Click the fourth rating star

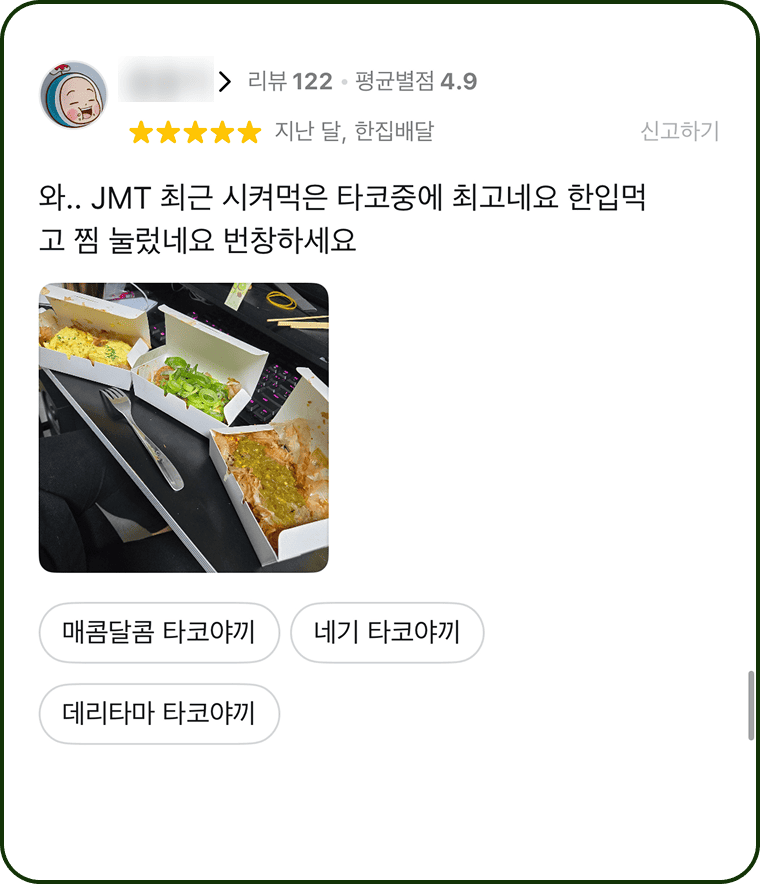point(220,130)
